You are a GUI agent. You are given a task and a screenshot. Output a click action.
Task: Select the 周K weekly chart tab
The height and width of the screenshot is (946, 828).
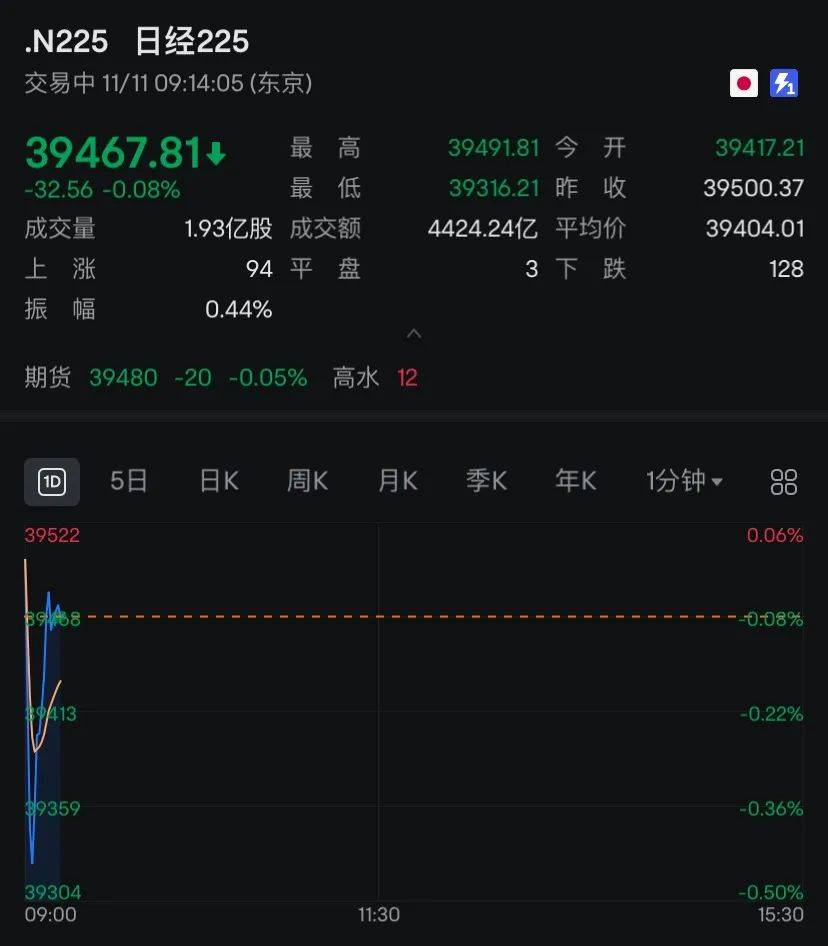tap(307, 481)
